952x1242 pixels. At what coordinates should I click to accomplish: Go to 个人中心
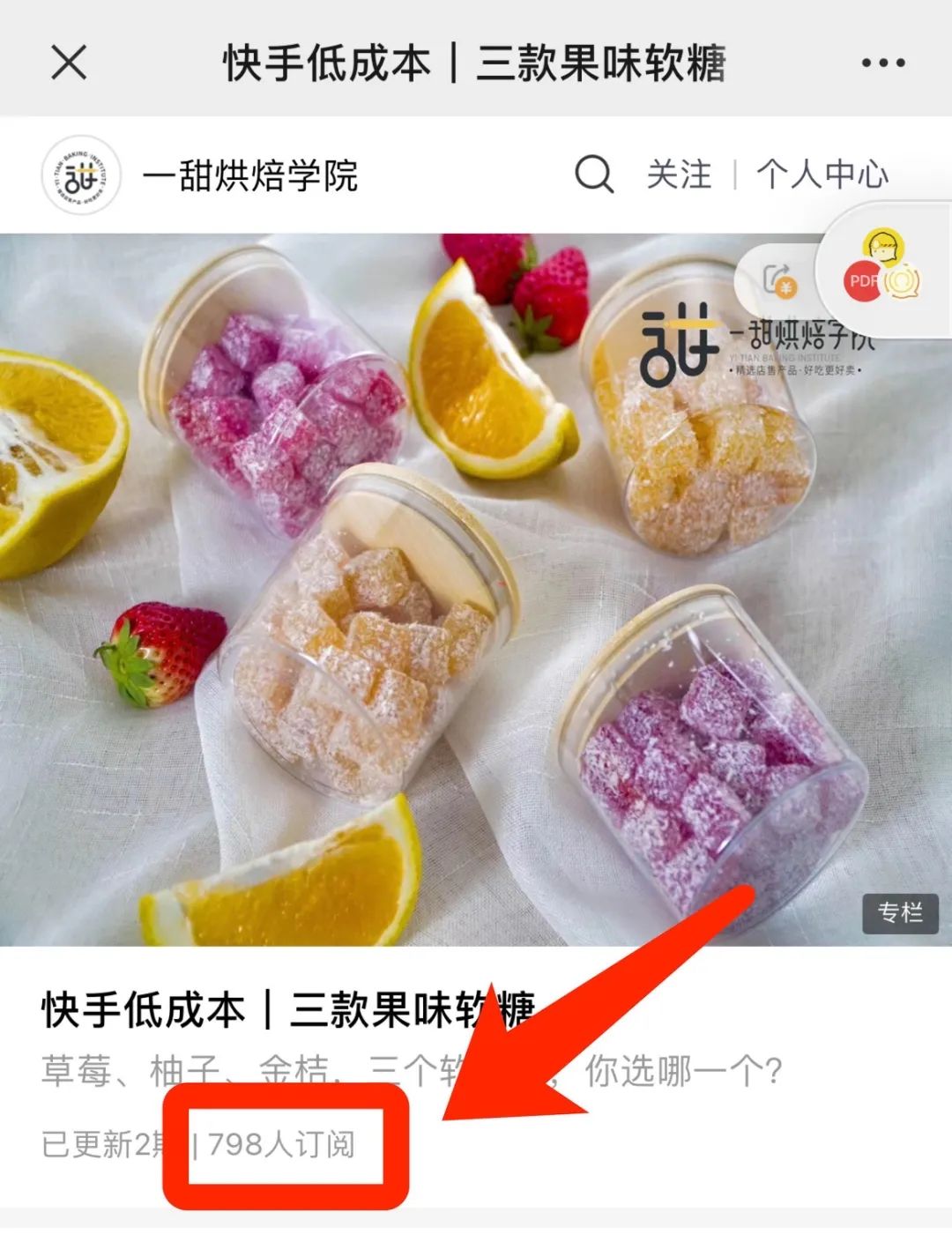[x=822, y=174]
